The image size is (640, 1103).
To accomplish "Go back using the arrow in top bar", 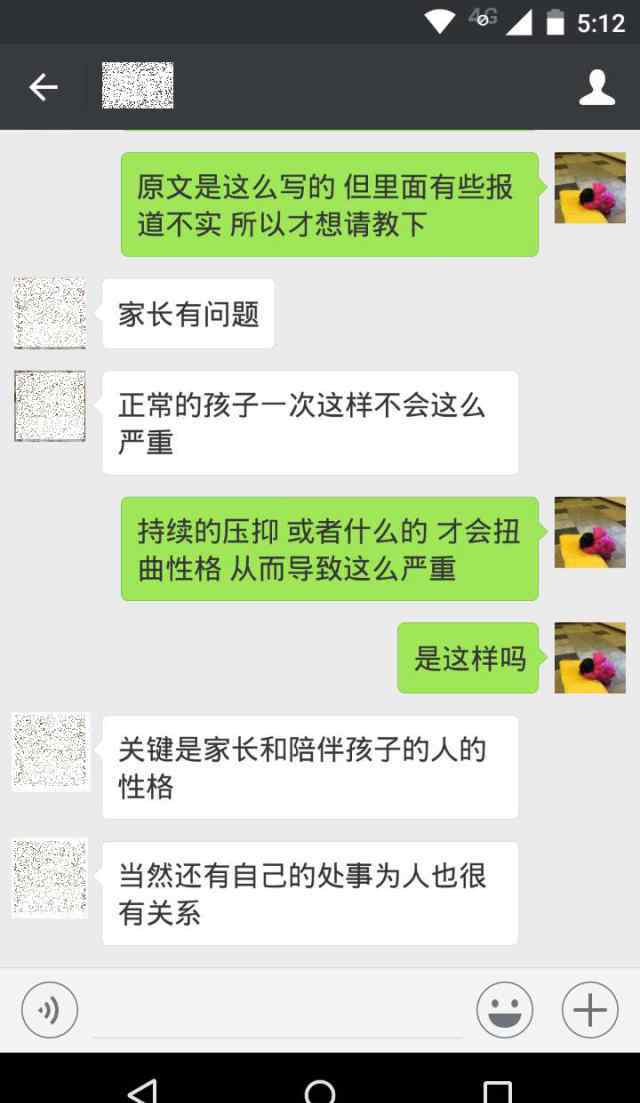I will tap(43, 87).
